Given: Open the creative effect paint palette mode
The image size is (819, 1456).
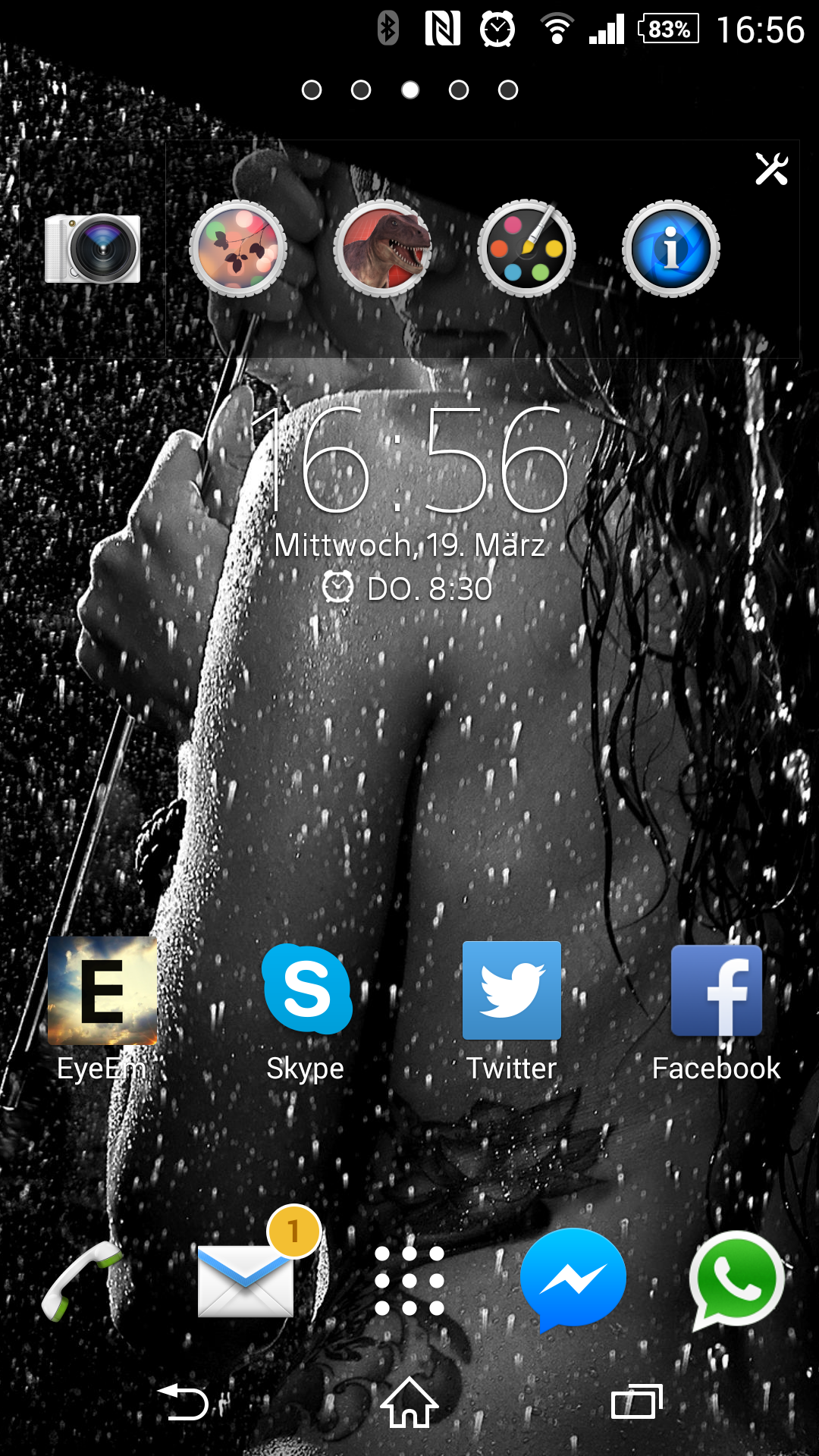Looking at the screenshot, I should click(x=527, y=249).
